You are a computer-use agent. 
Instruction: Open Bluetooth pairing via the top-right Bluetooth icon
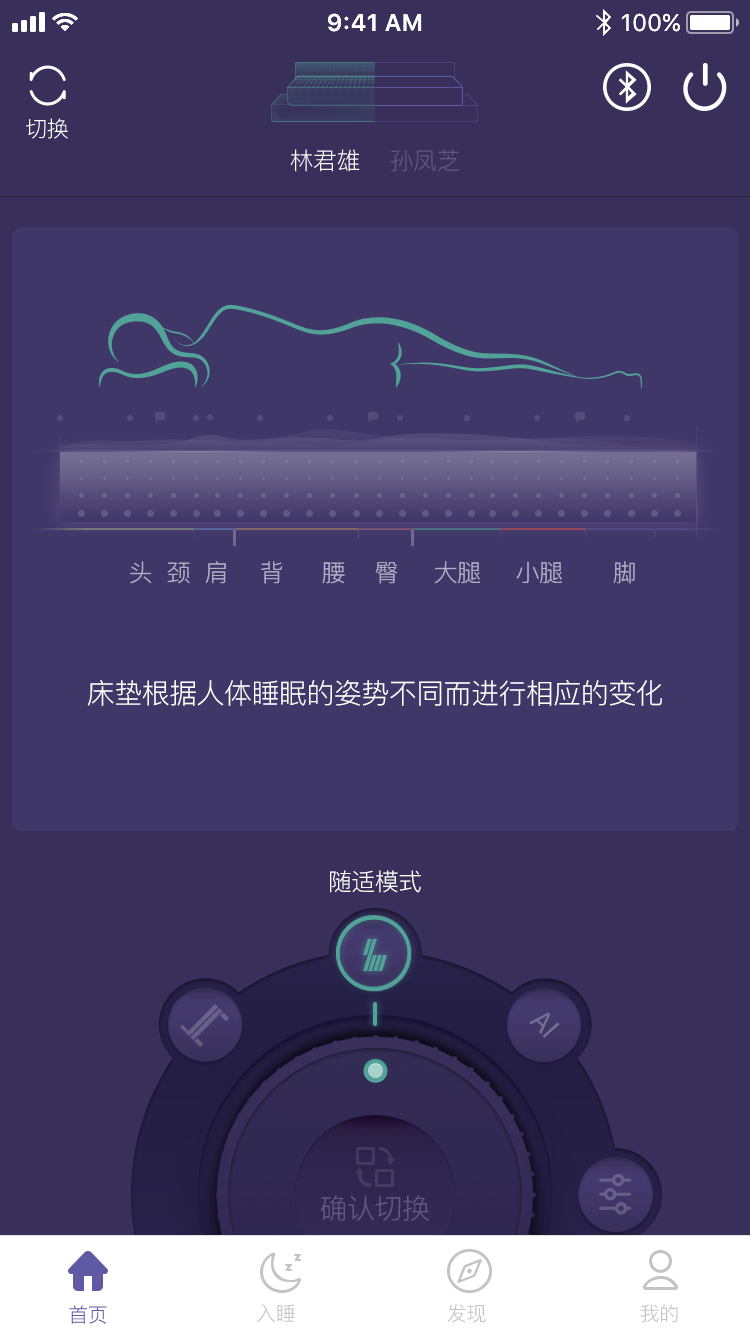point(626,87)
